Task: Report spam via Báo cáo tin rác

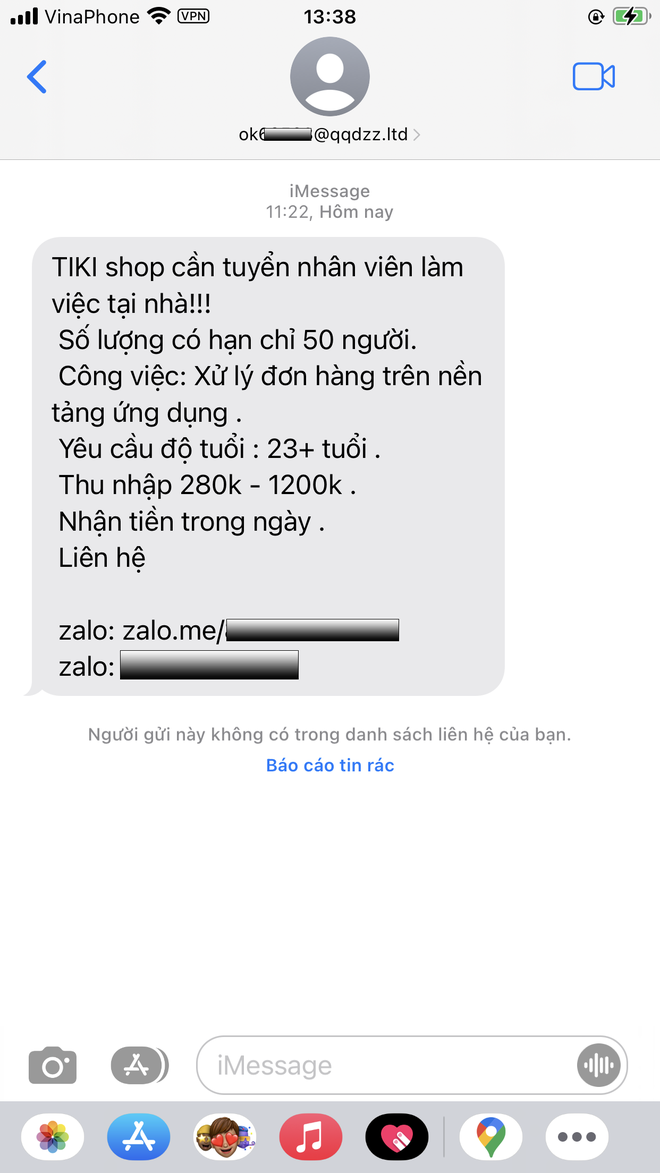Action: [x=330, y=765]
